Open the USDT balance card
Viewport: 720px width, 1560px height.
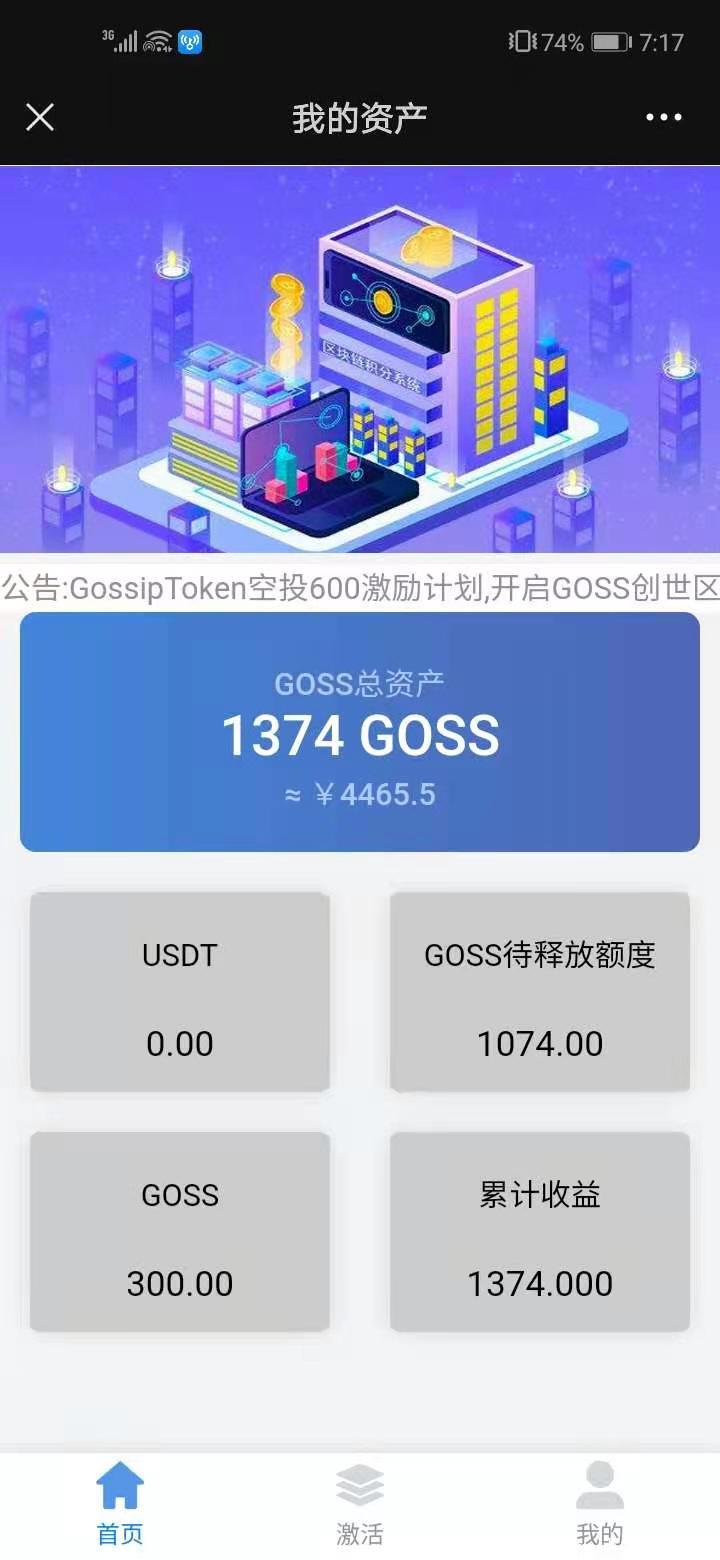point(180,992)
